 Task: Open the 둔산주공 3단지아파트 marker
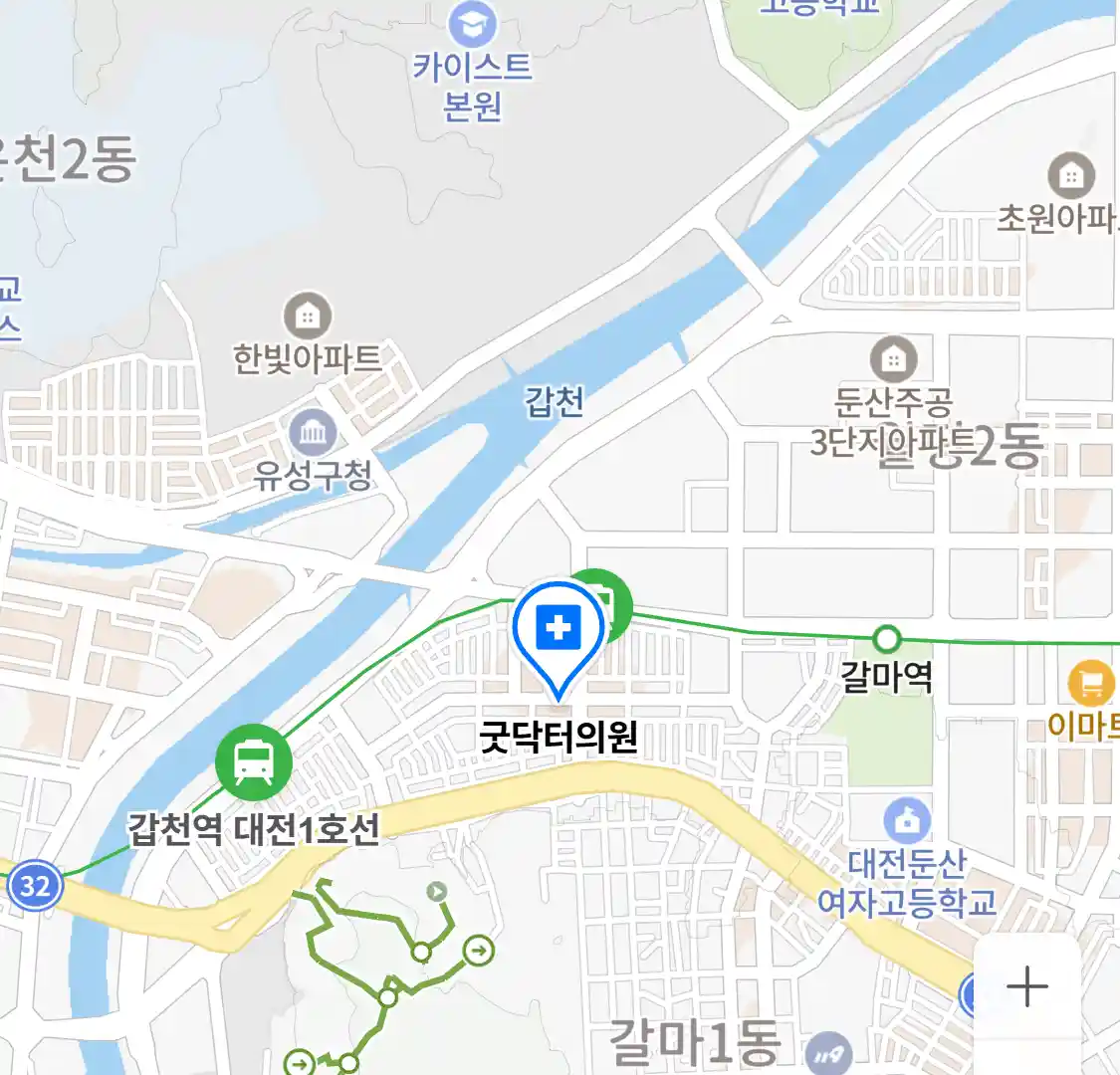[893, 358]
